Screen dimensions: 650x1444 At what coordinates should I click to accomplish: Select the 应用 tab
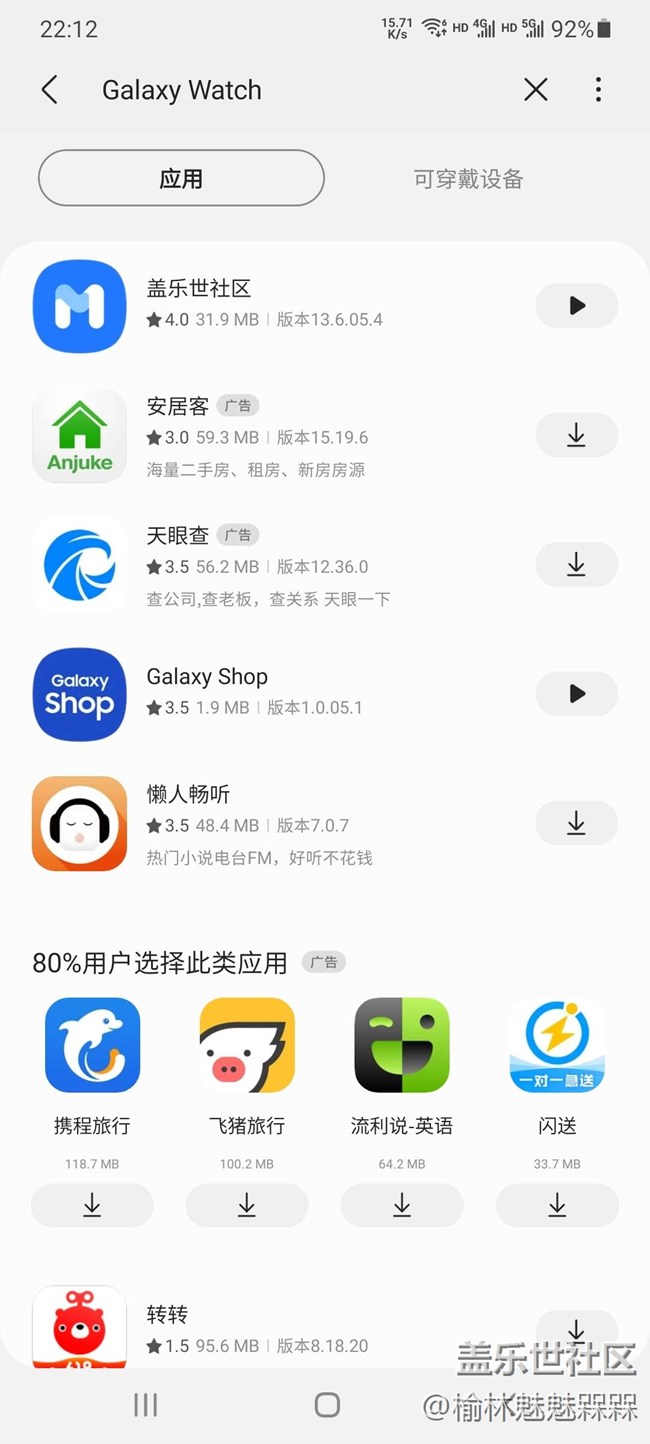tap(181, 179)
